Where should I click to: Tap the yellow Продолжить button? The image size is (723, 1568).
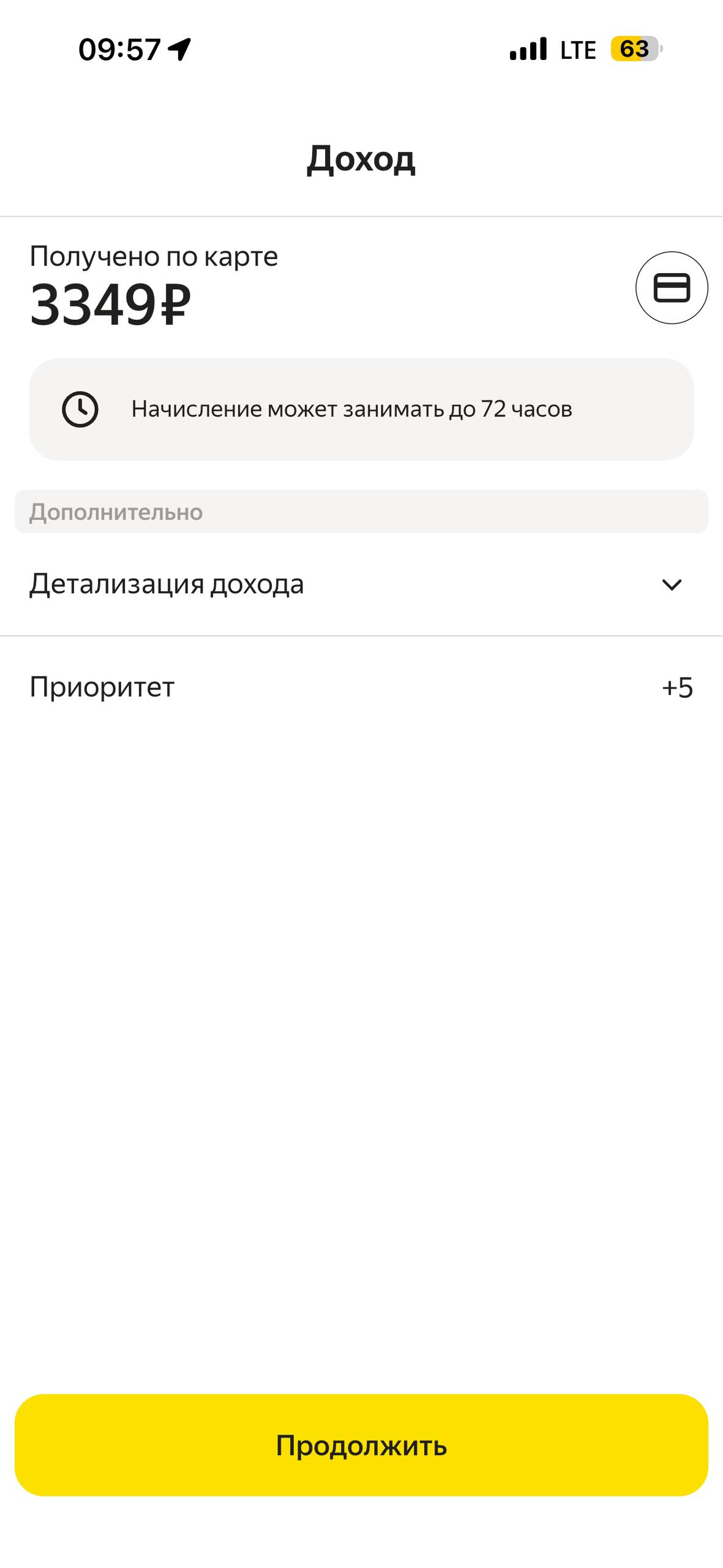point(361,1445)
